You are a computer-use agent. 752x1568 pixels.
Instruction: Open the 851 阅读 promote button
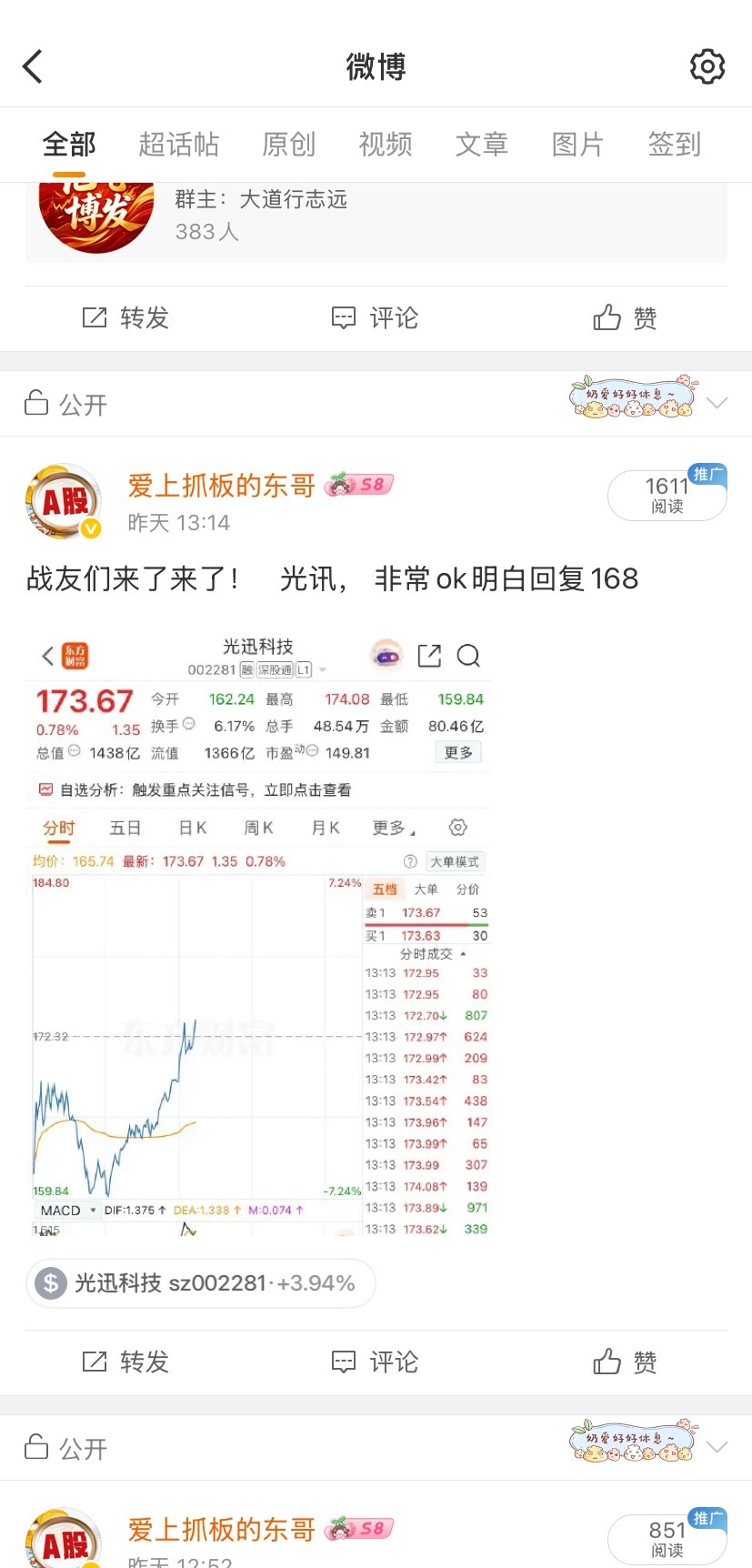(667, 1539)
